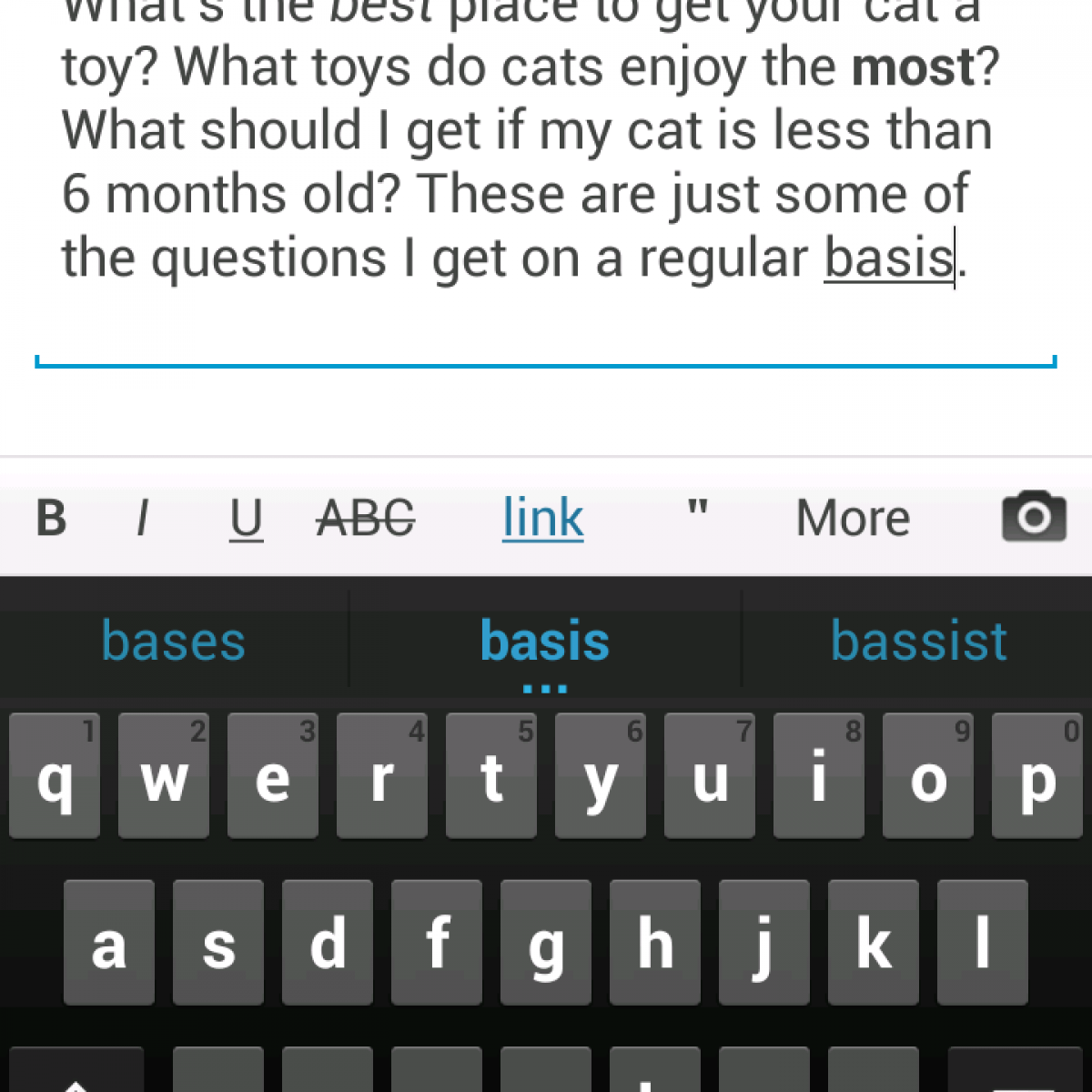Image resolution: width=1092 pixels, height=1092 pixels.
Task: Toggle italic formatting in toolbar
Action: 141,519
